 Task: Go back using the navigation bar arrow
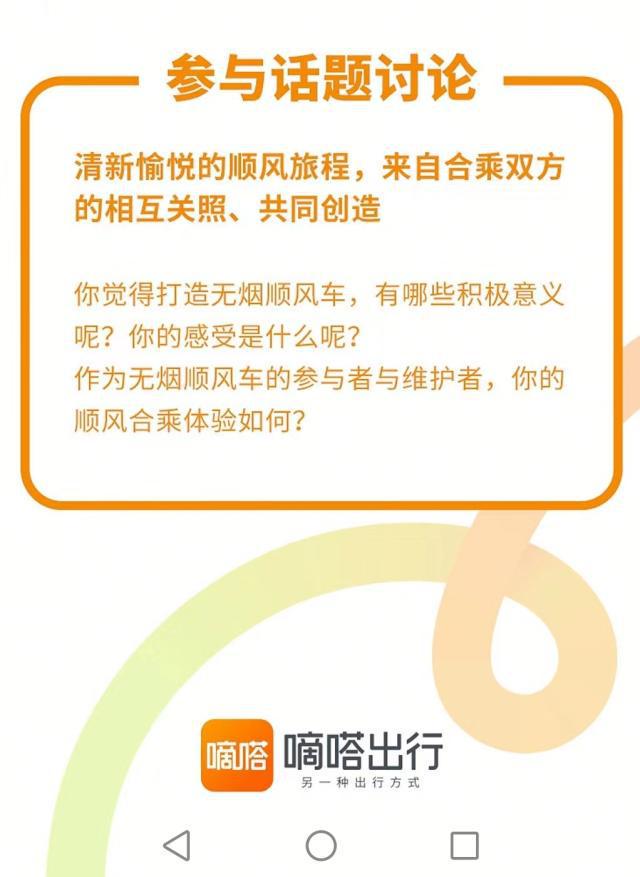coord(177,845)
